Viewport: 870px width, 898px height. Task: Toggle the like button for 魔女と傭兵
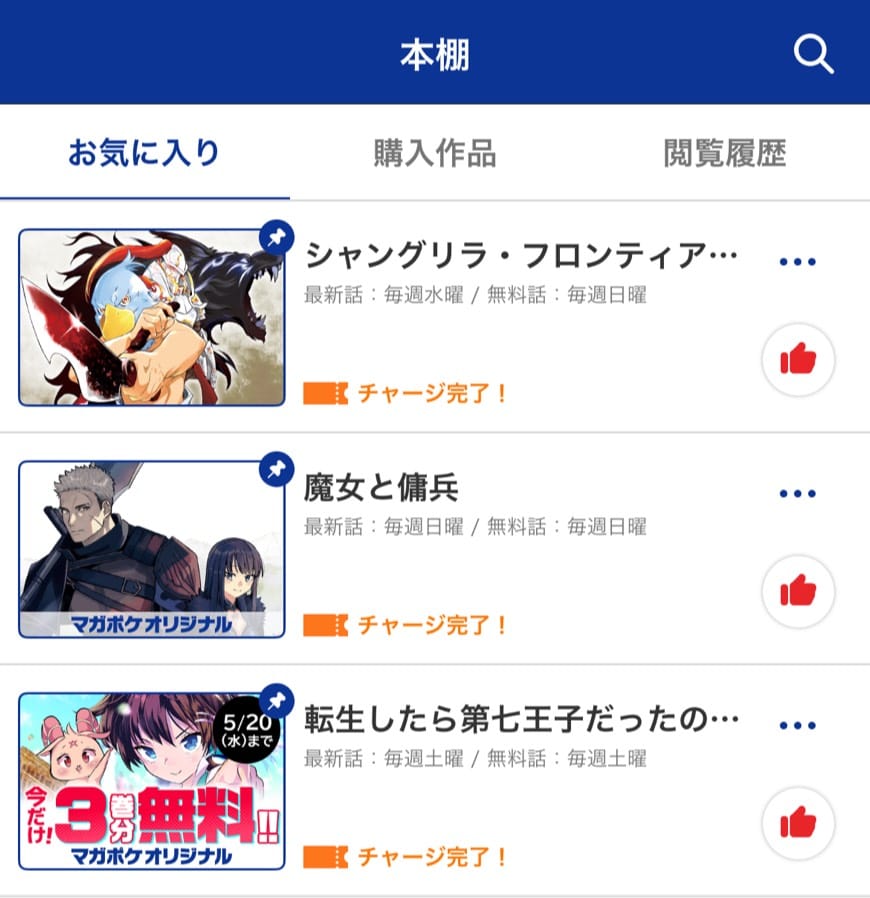(797, 592)
